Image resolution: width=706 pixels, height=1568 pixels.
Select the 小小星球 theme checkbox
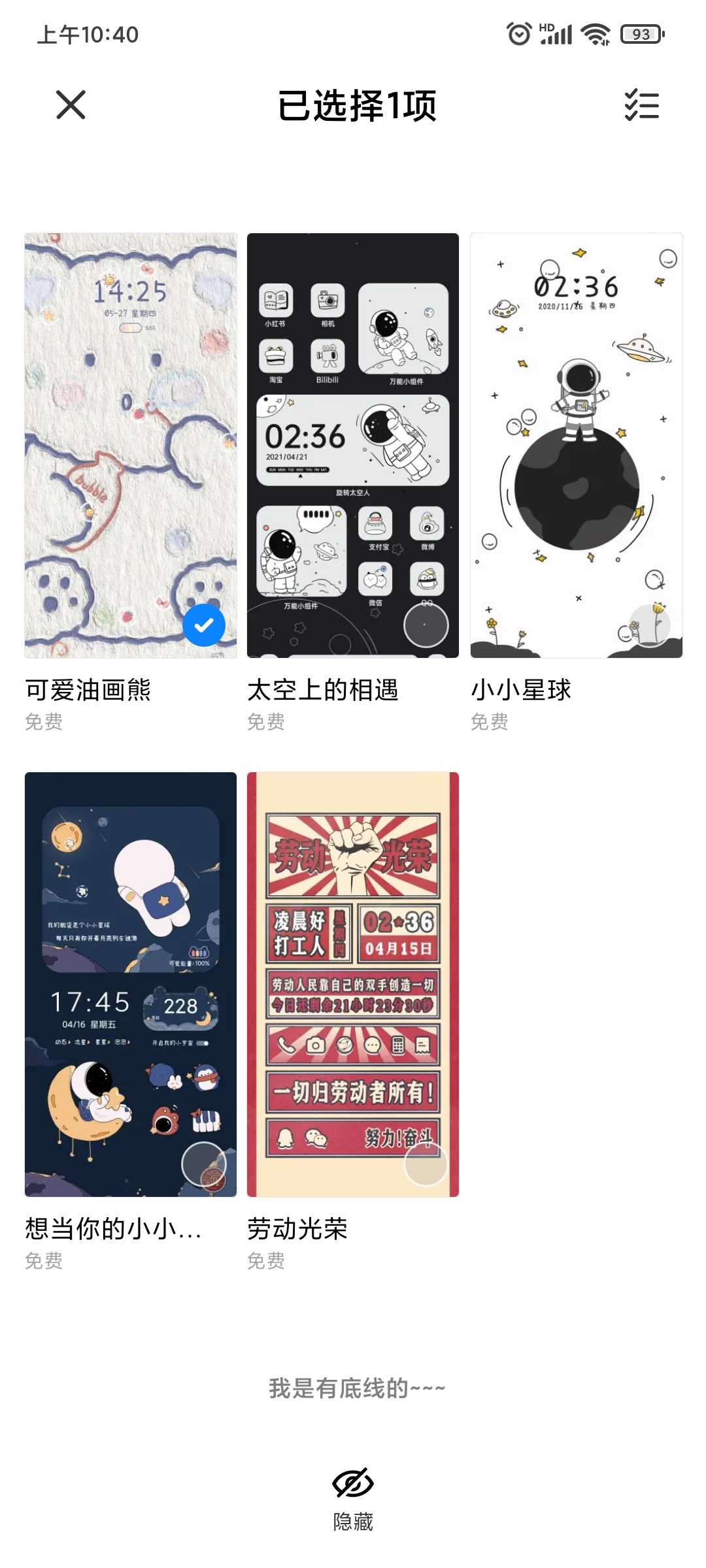click(650, 625)
